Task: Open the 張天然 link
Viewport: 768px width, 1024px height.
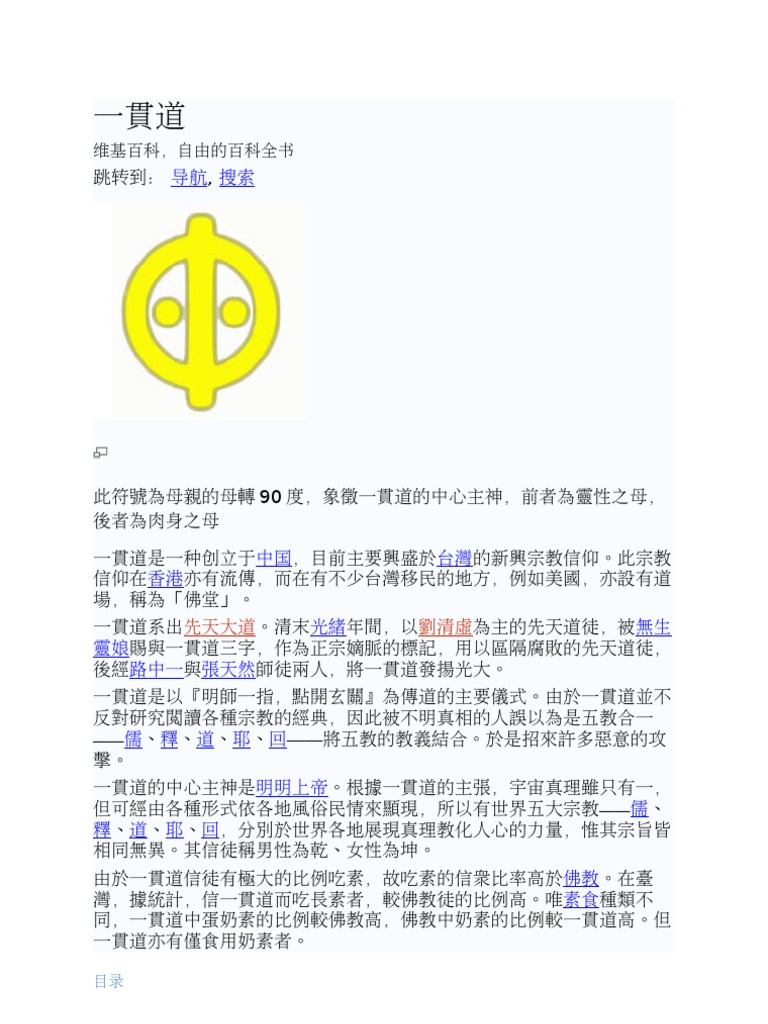Action: click(228, 669)
